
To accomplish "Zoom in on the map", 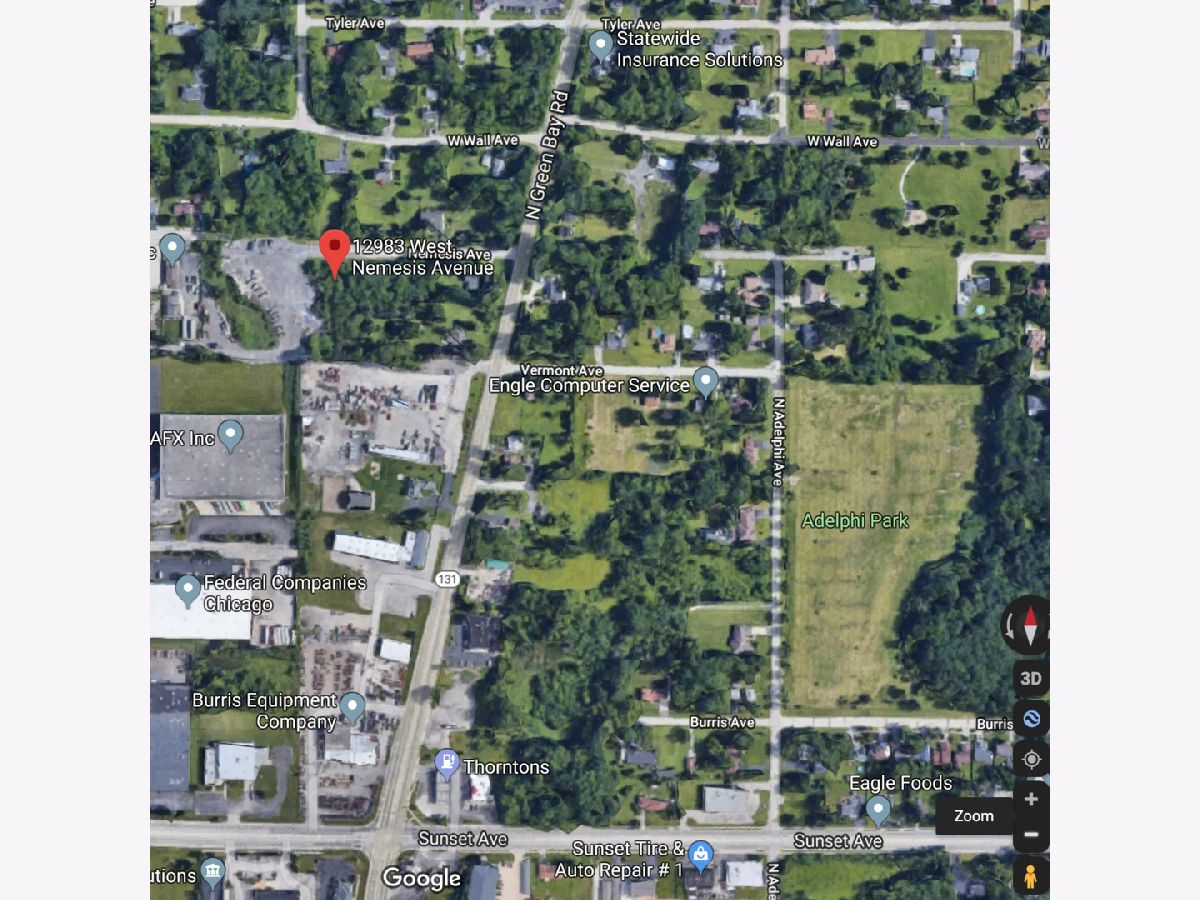I will coord(1031,799).
